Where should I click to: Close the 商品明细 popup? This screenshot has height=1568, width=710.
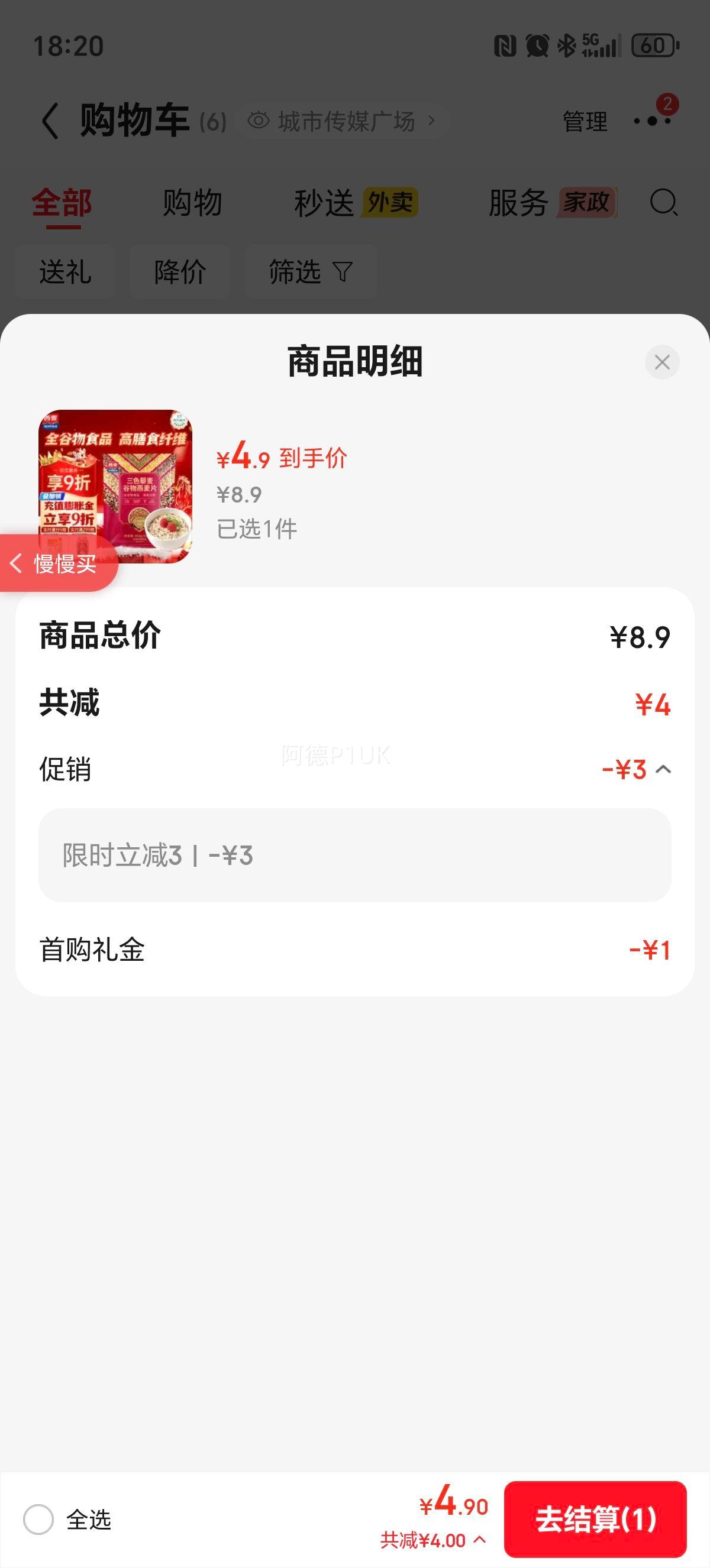[661, 362]
